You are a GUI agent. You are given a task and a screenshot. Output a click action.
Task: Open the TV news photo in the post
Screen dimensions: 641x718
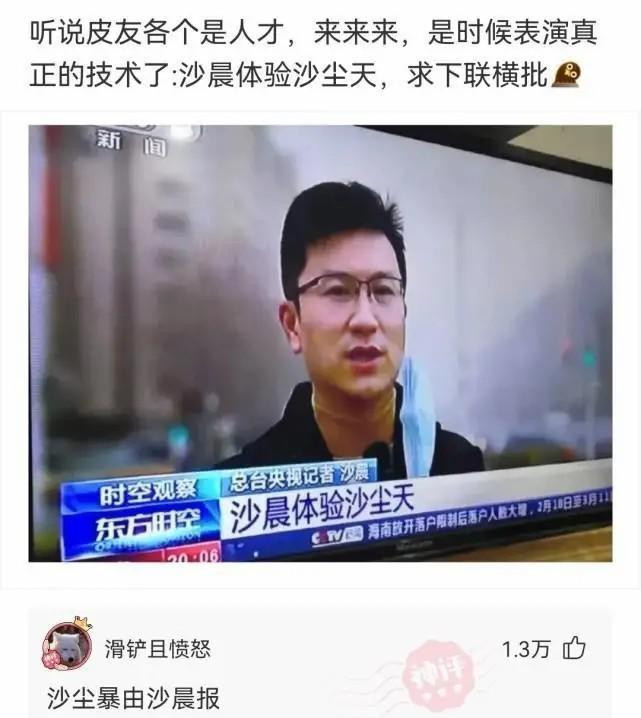tap(320, 343)
